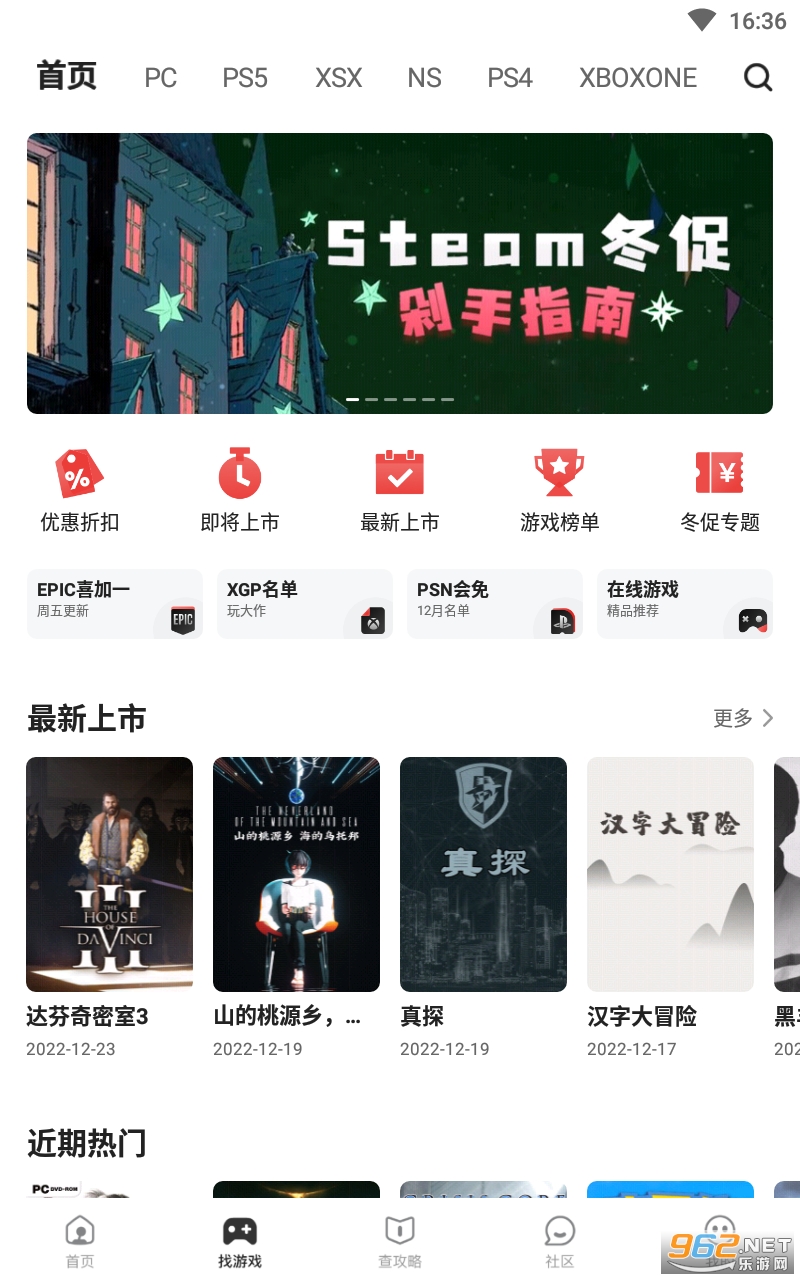Switch to the XBOXONE tab
The width and height of the screenshot is (800, 1280).
click(638, 78)
